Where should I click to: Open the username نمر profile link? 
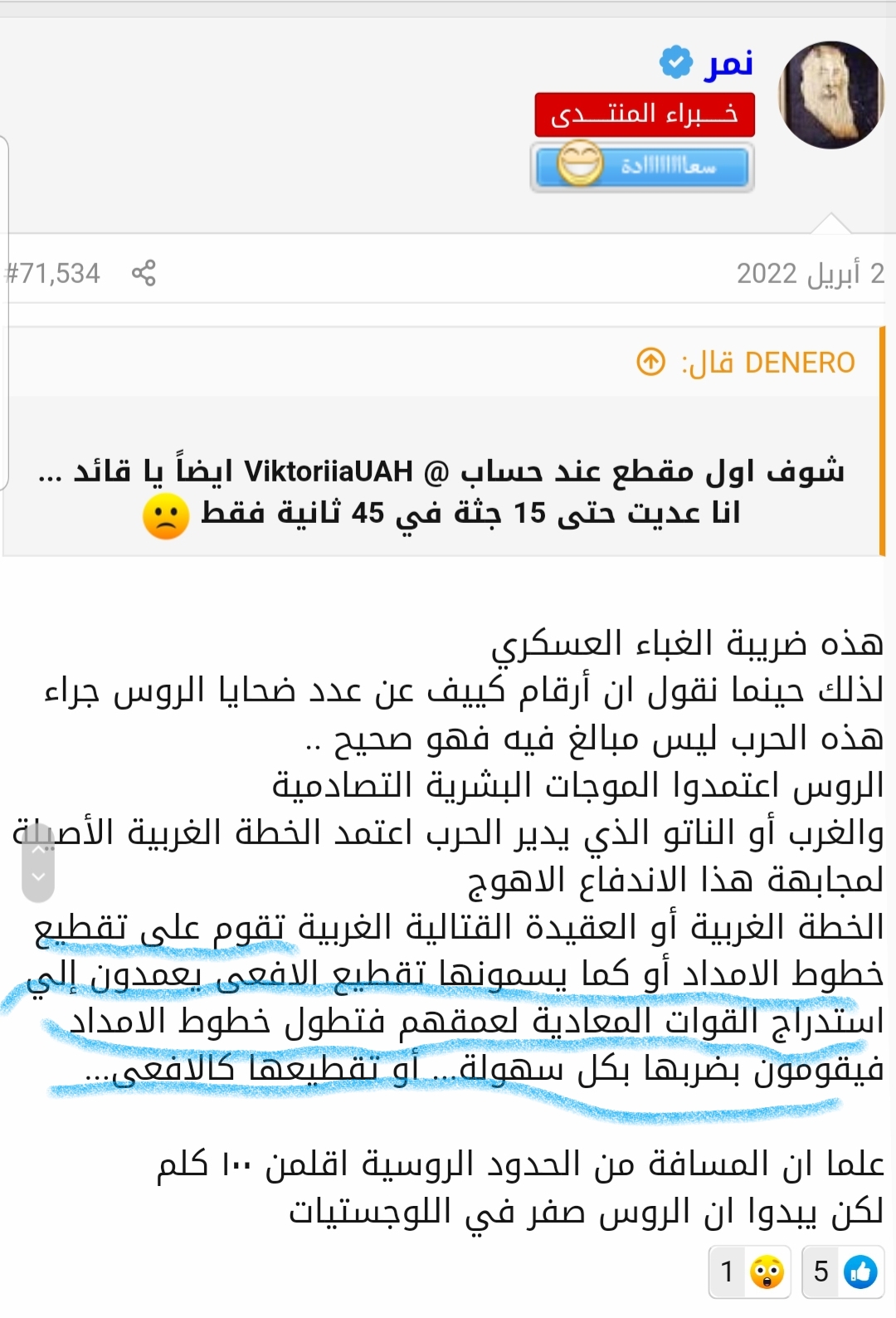728,64
